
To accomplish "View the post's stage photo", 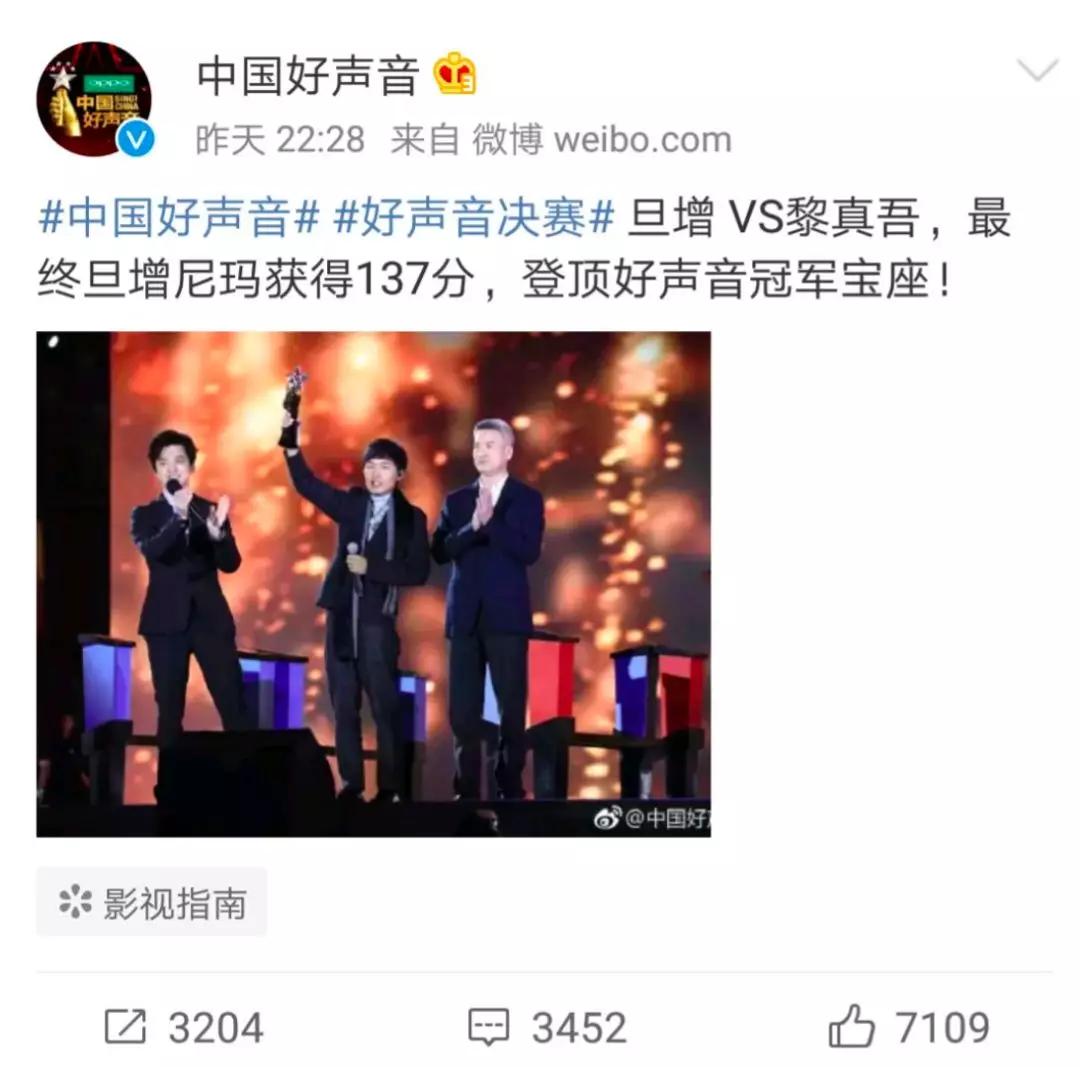I will 373,584.
